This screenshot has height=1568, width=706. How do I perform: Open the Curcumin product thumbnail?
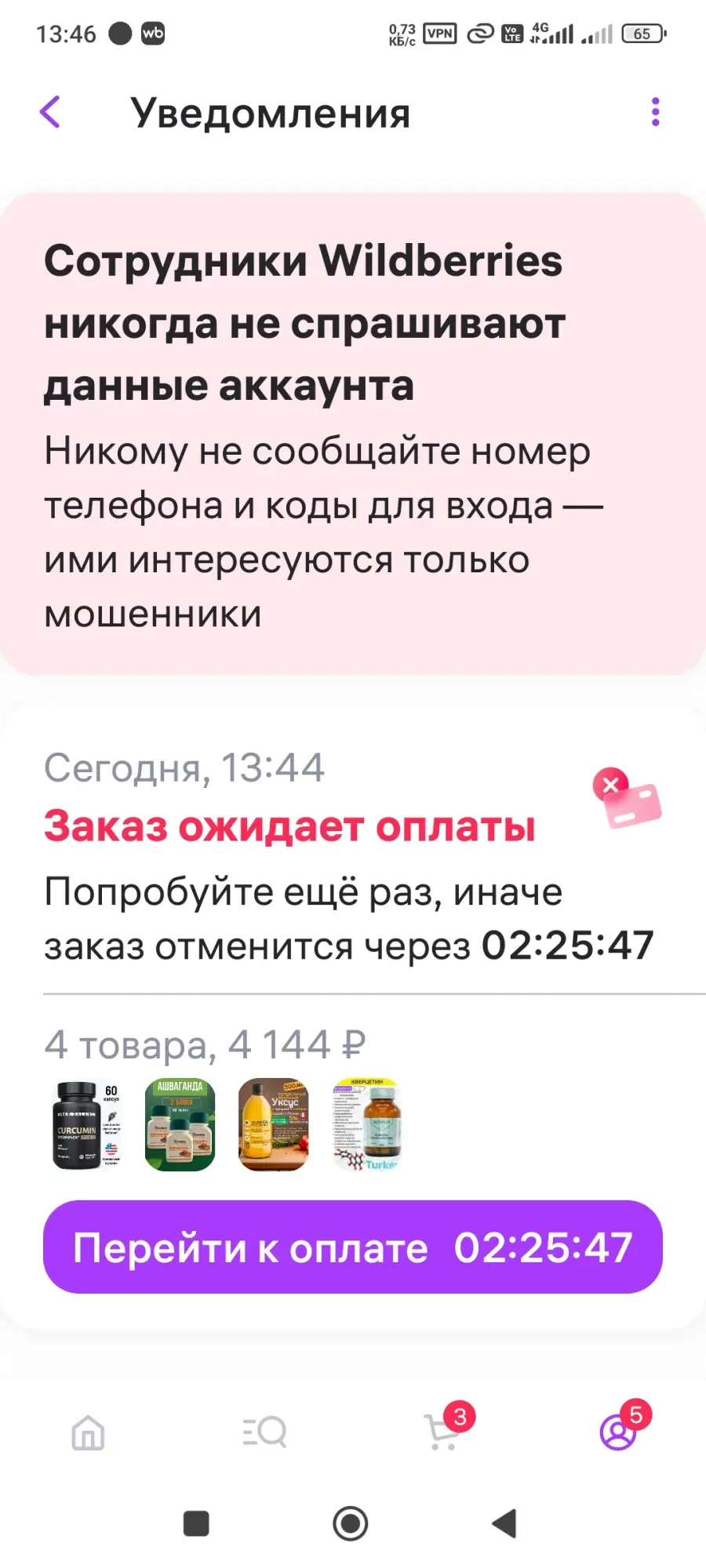(x=86, y=1125)
